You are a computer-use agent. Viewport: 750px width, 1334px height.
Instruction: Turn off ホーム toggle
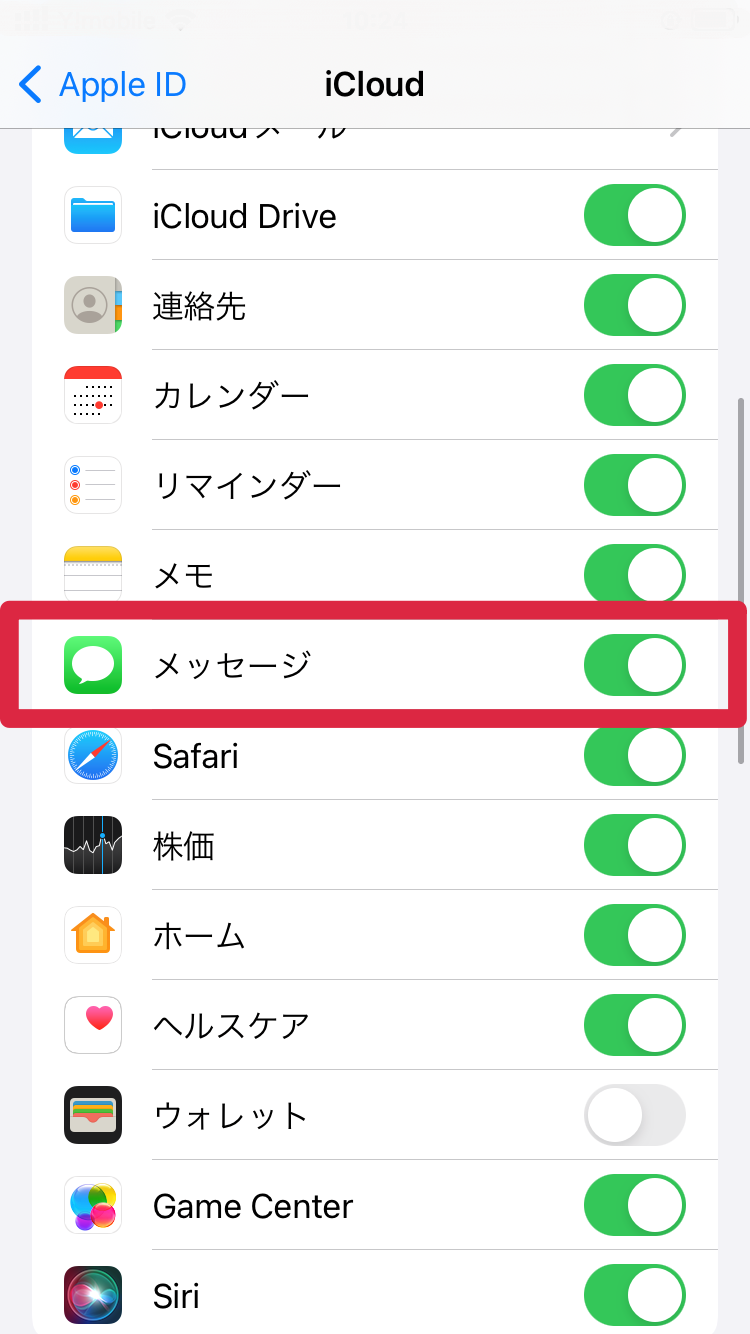coord(635,935)
